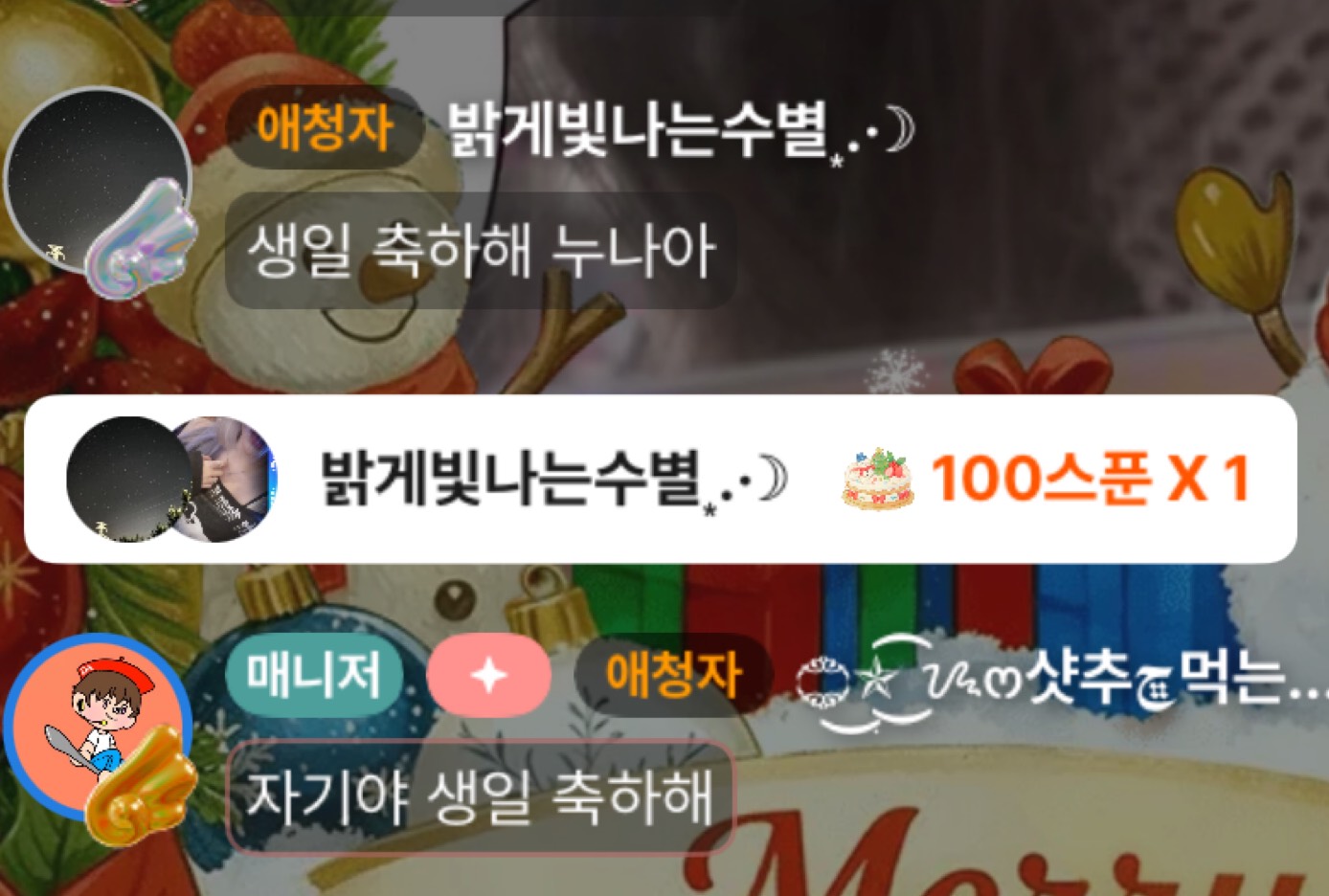The image size is (1329, 896).
Task: Select the 생일 축하해 누나야 chat message
Action: point(481,251)
